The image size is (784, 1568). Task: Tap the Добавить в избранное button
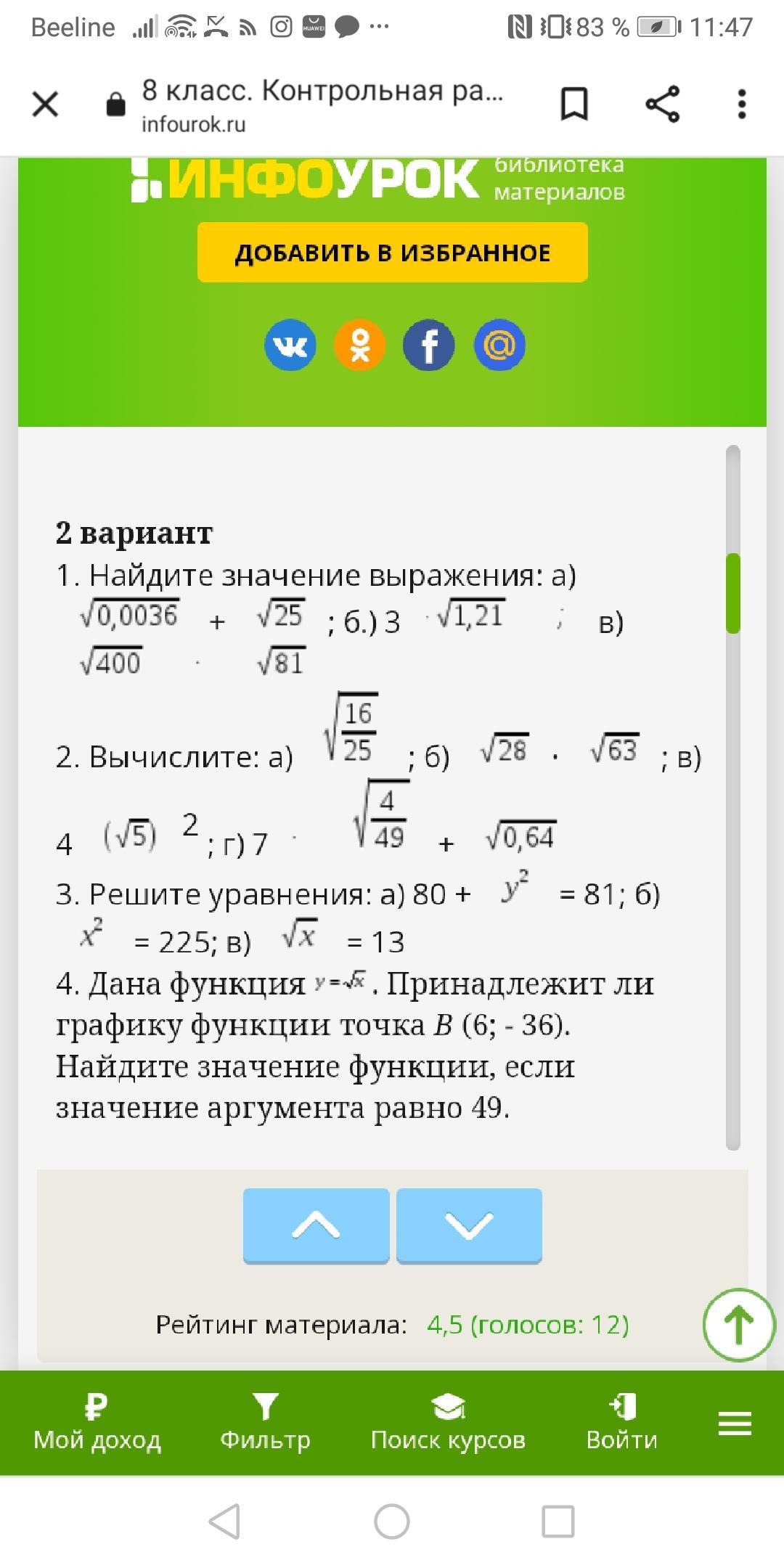click(392, 253)
